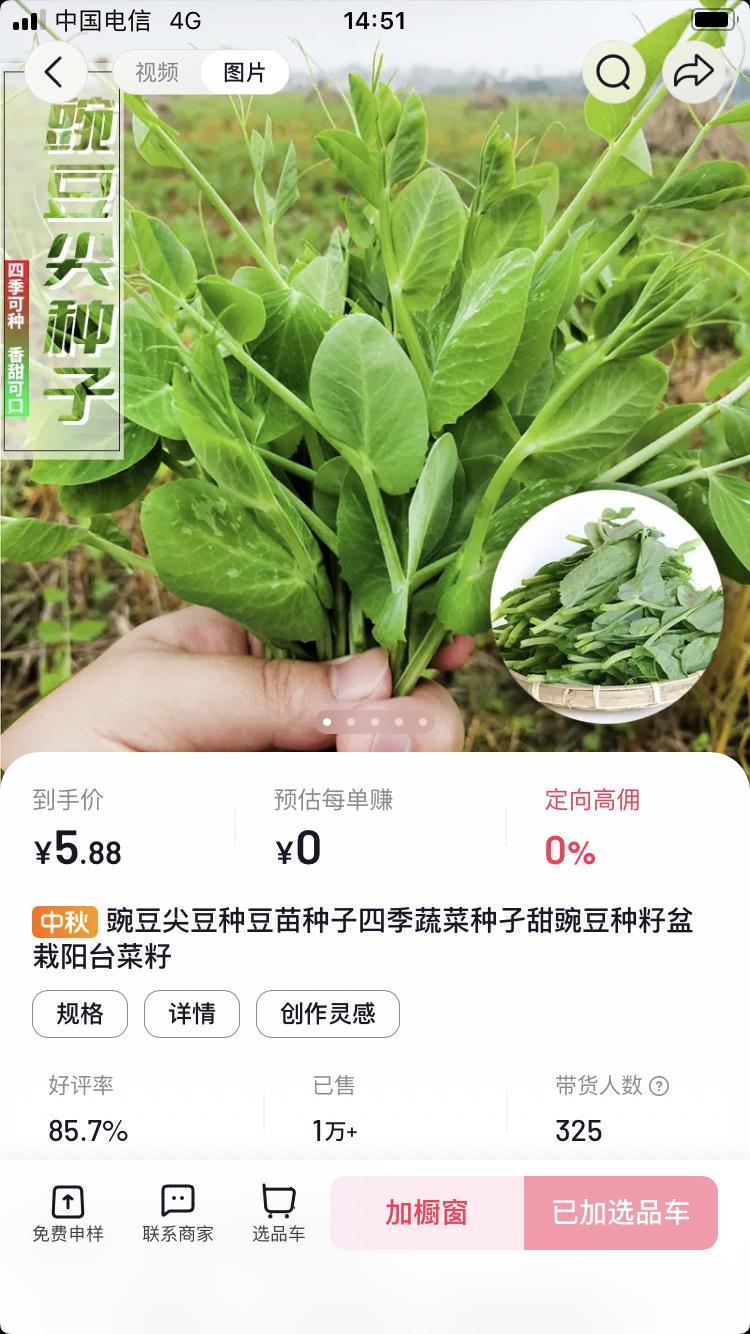Switch to the 视频 tab

point(157,73)
